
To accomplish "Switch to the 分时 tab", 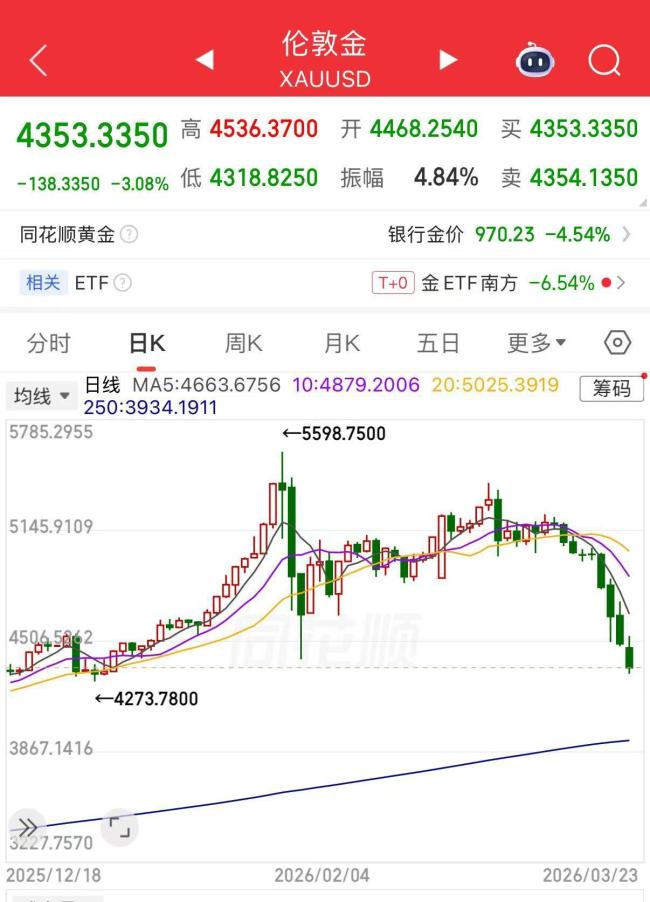I will tap(49, 344).
